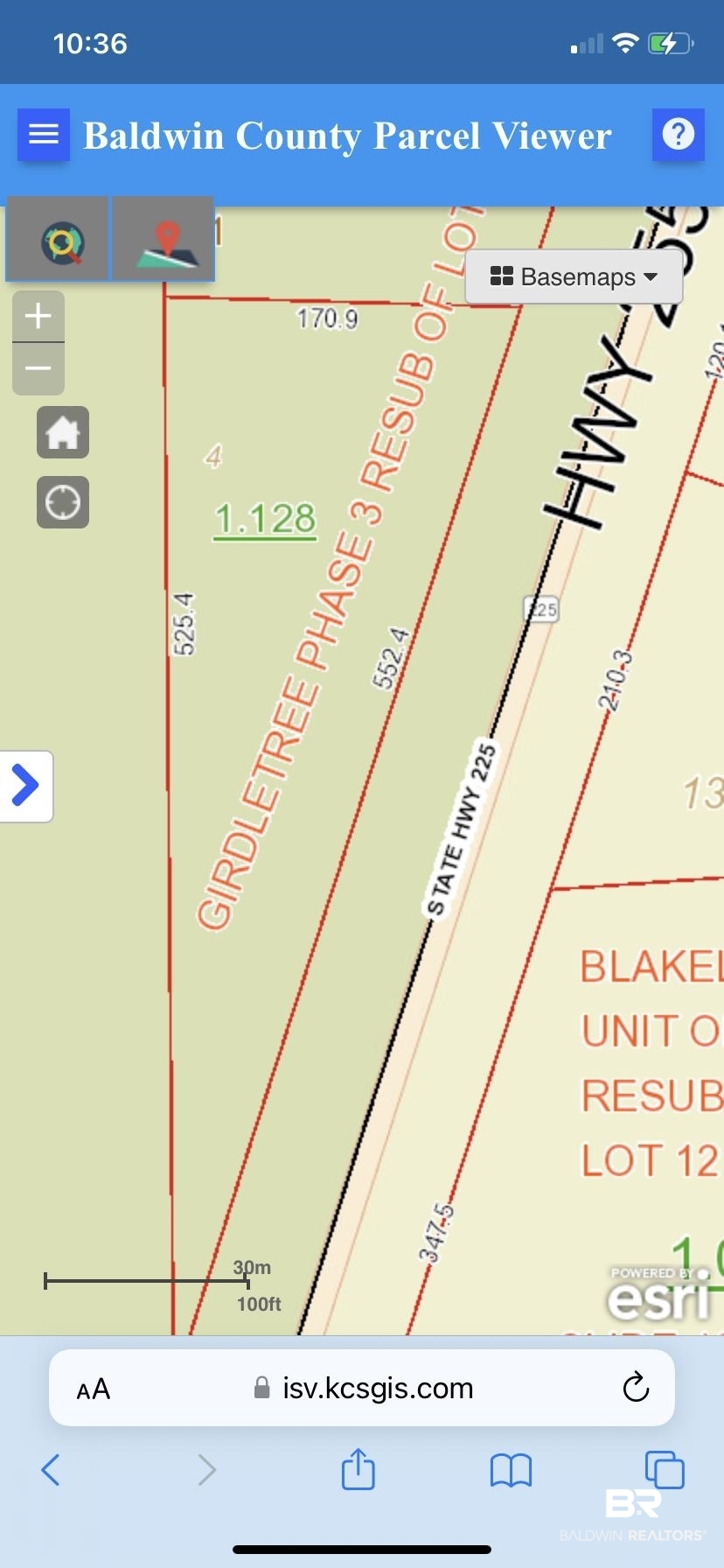The height and width of the screenshot is (1568, 724).
Task: Open the hamburger menu
Action: coord(44,135)
